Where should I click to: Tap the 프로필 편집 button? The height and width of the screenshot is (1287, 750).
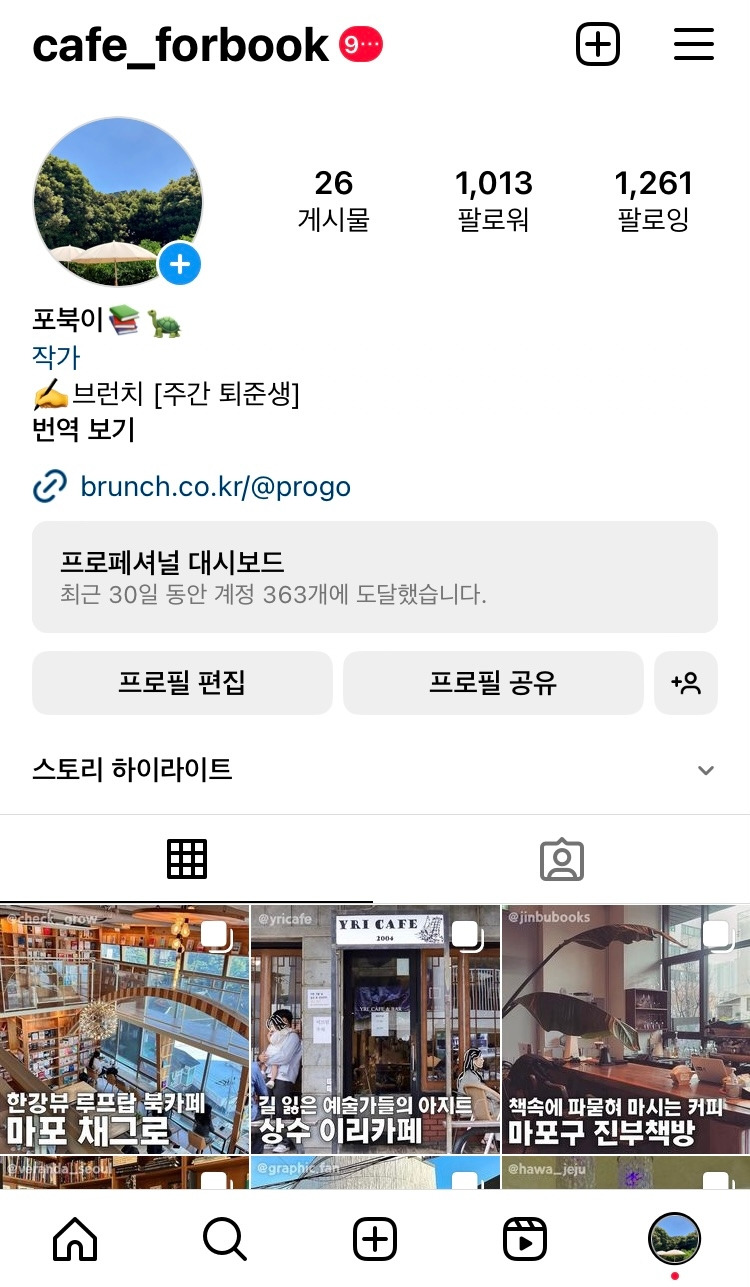(182, 683)
